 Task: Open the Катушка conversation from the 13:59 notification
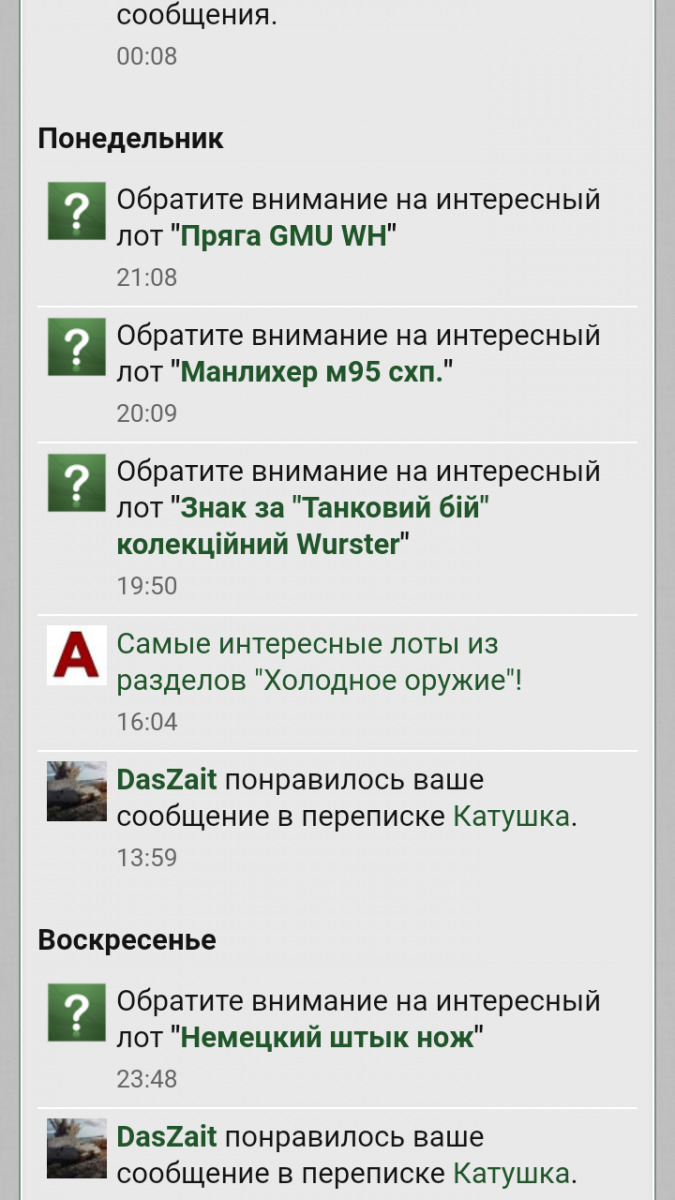pos(511,816)
